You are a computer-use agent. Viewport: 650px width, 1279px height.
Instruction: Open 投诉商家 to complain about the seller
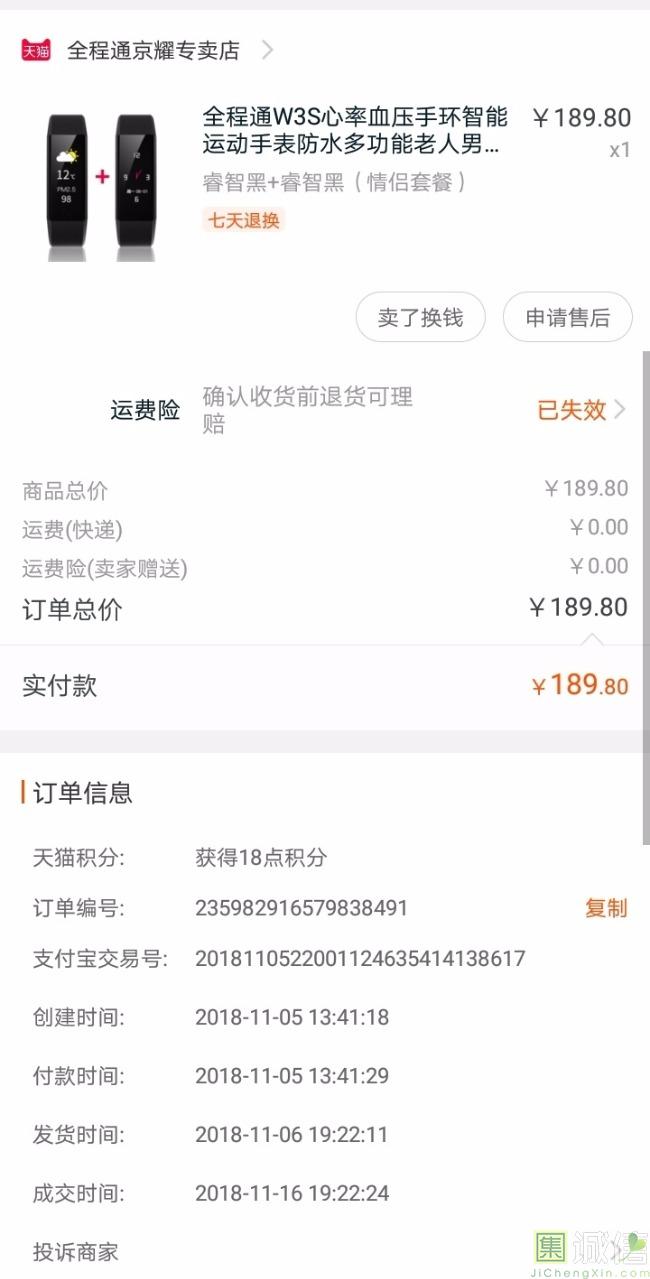pyautogui.click(x=75, y=1251)
